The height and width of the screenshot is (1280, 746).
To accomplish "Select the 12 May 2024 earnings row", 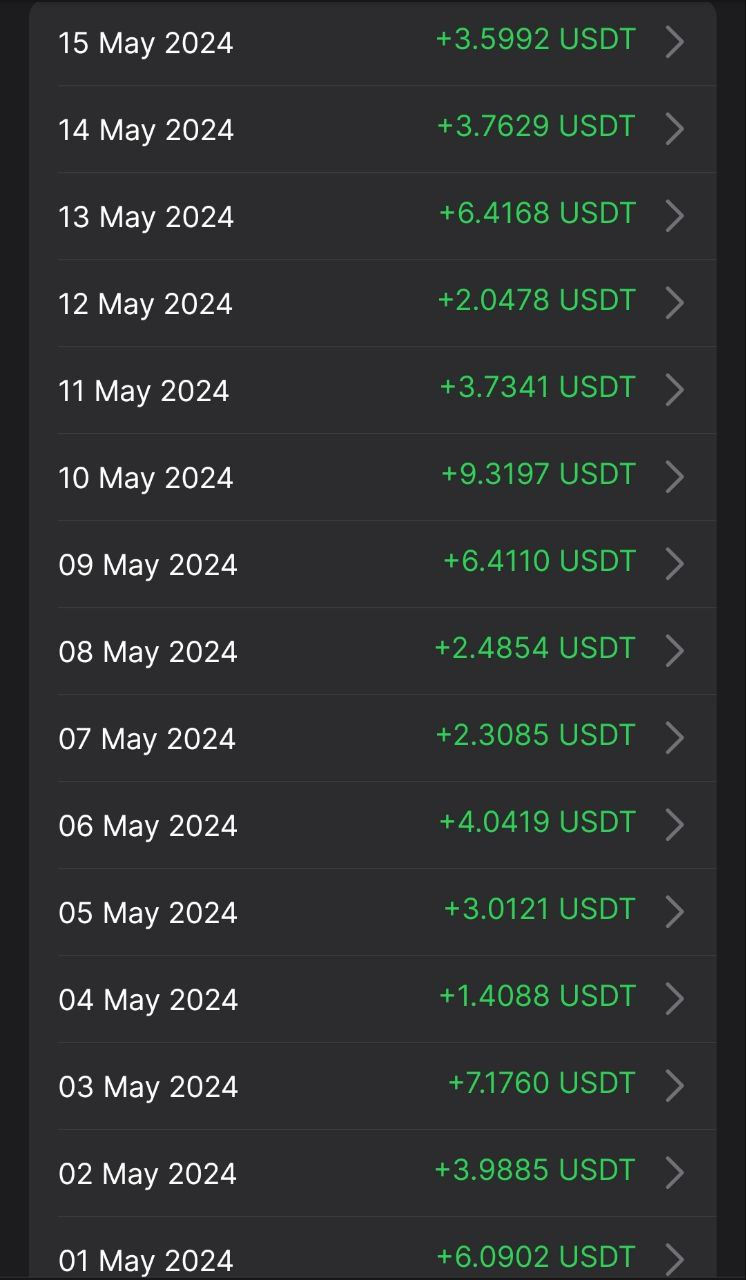I will [x=373, y=303].
